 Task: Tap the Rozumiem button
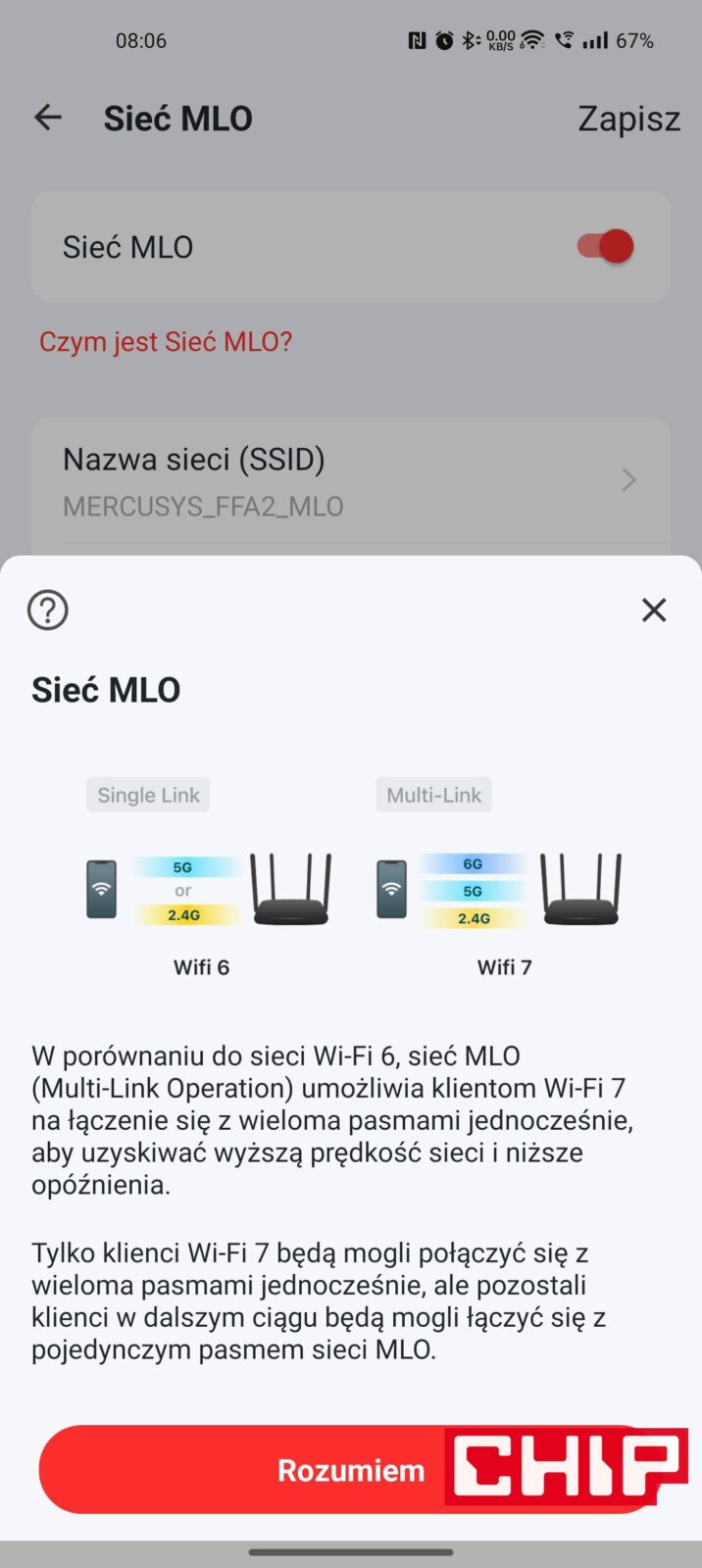tap(294, 1469)
